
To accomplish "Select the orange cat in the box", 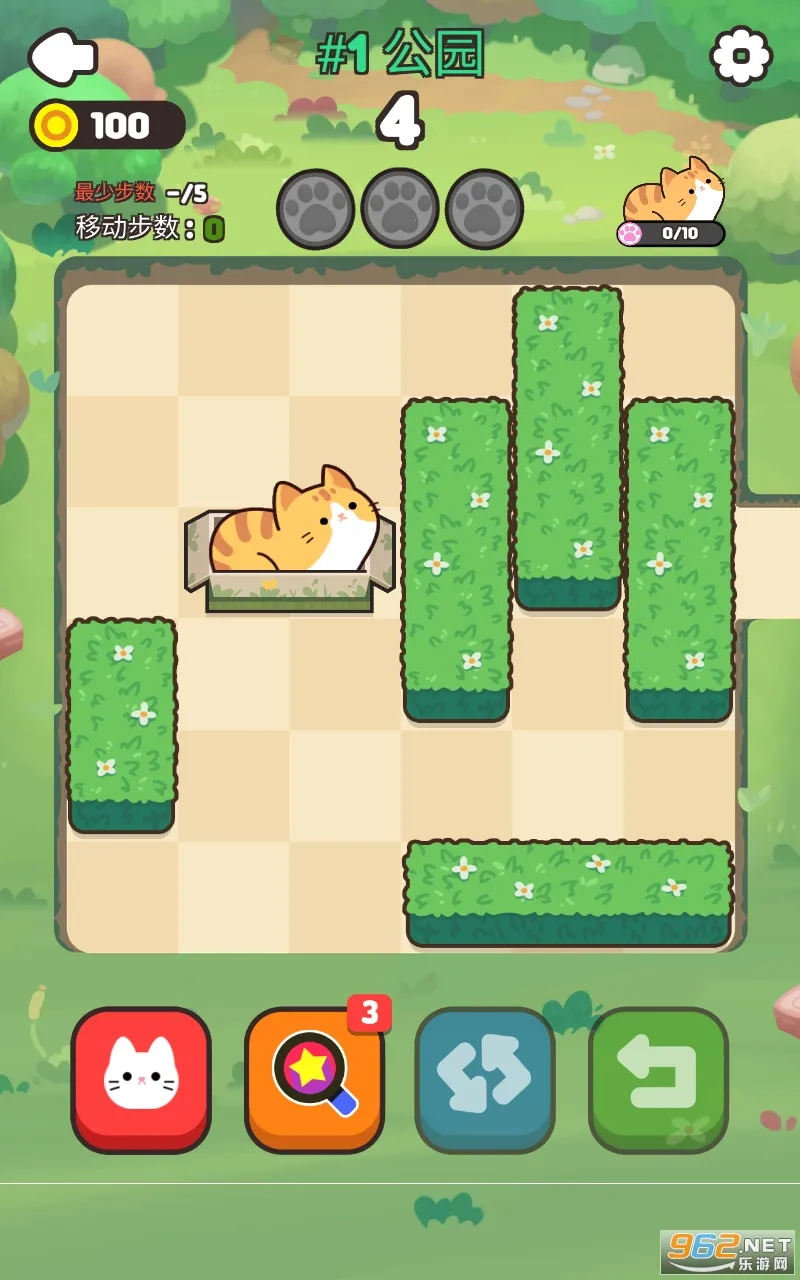I will (x=290, y=542).
